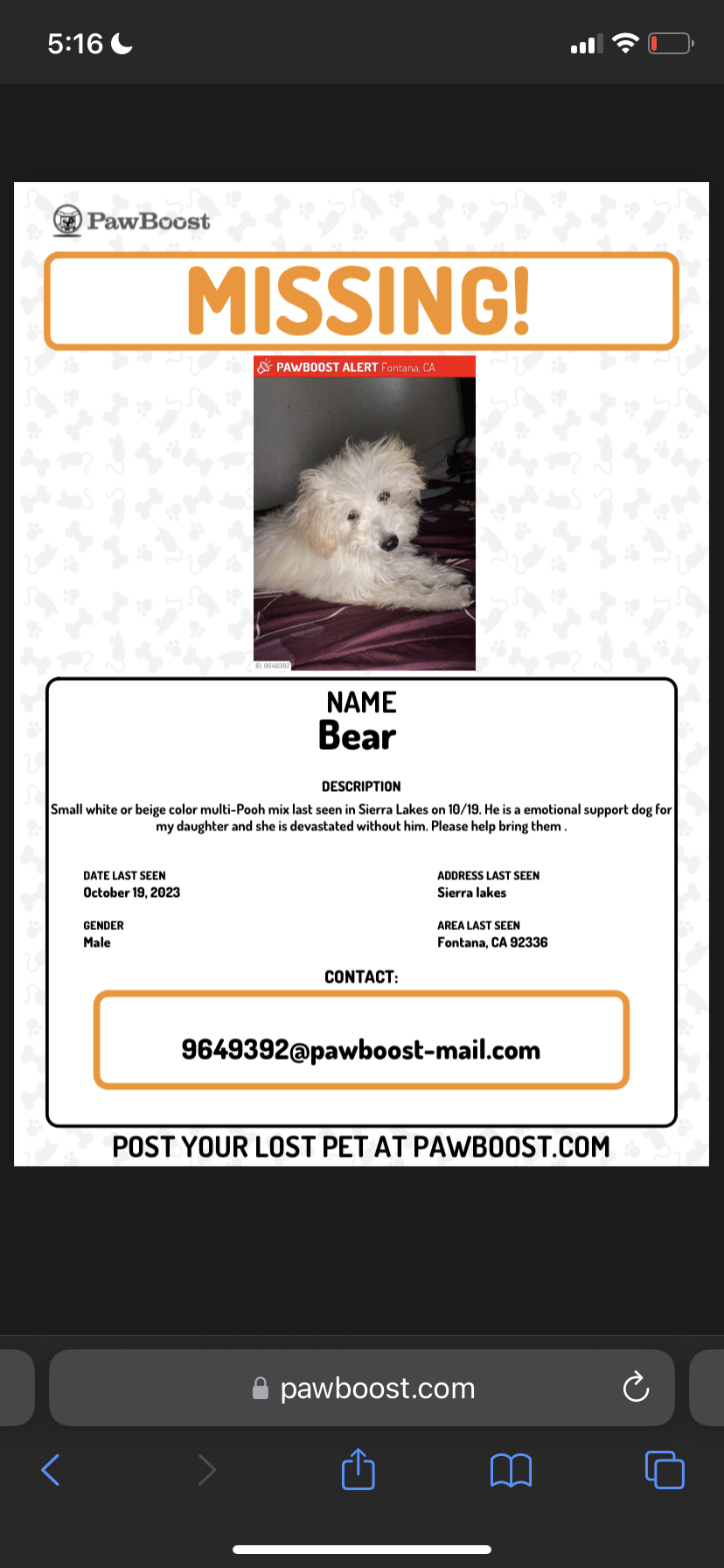Show all open tabs
Screen dimensions: 724x1568
point(665,1469)
